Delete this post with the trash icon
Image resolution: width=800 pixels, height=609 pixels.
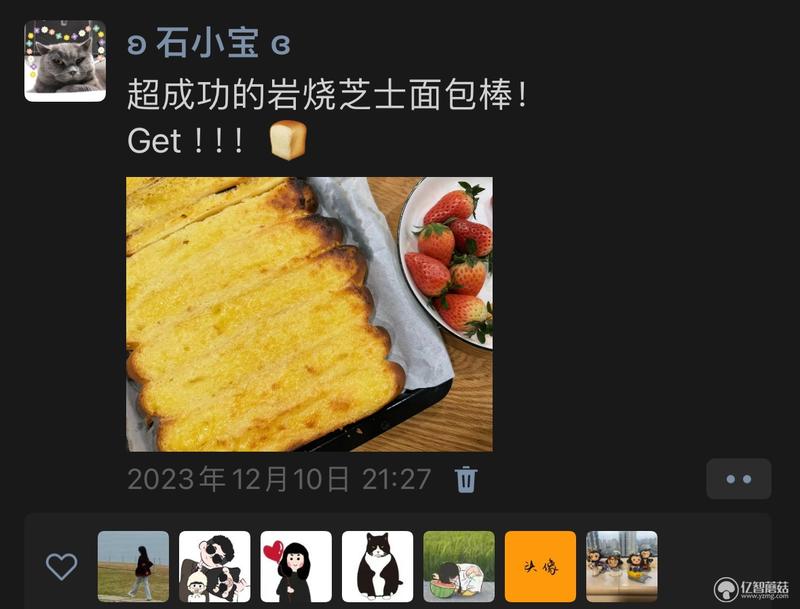pos(466,479)
